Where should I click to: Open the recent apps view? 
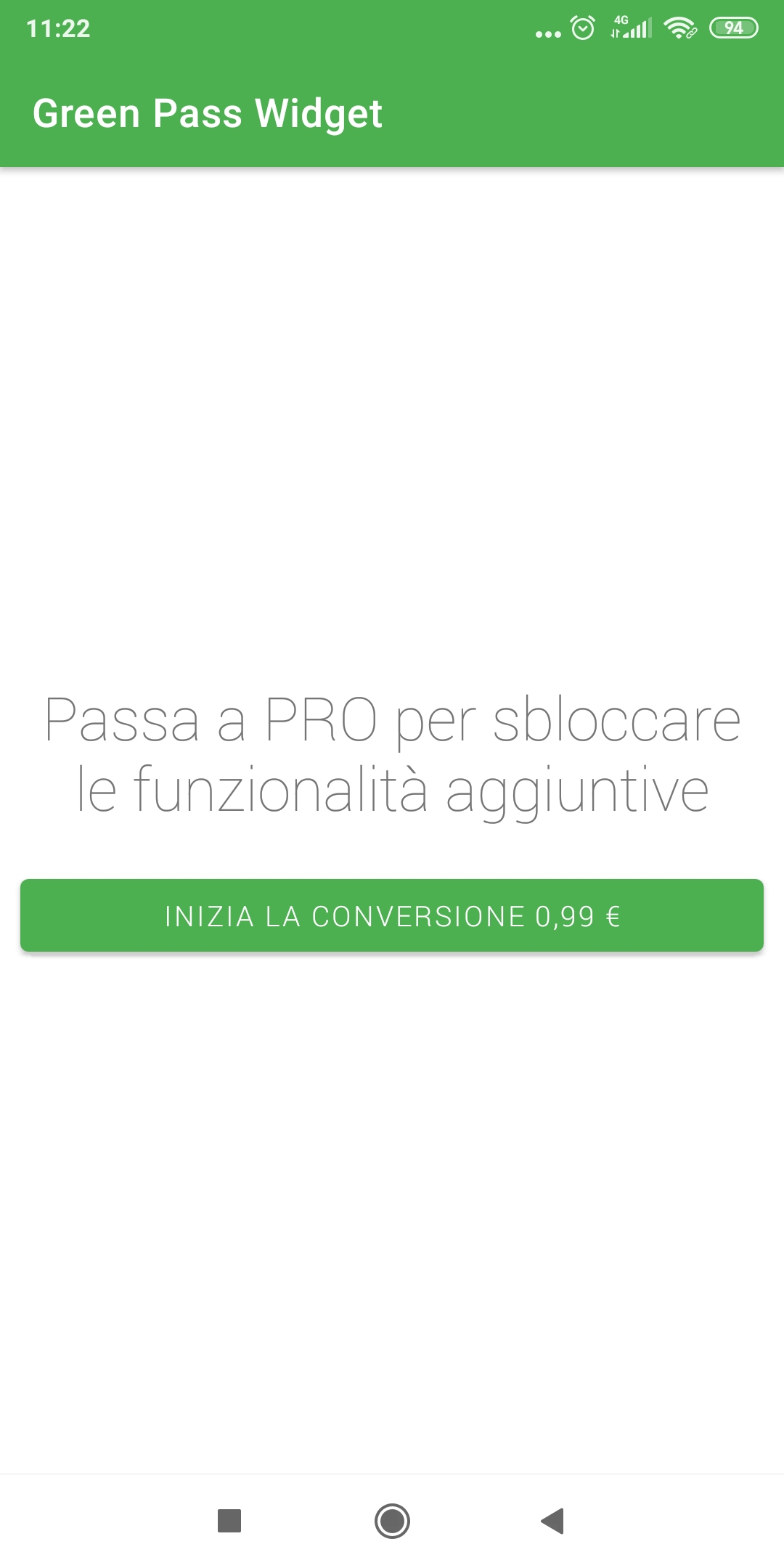[229, 1521]
